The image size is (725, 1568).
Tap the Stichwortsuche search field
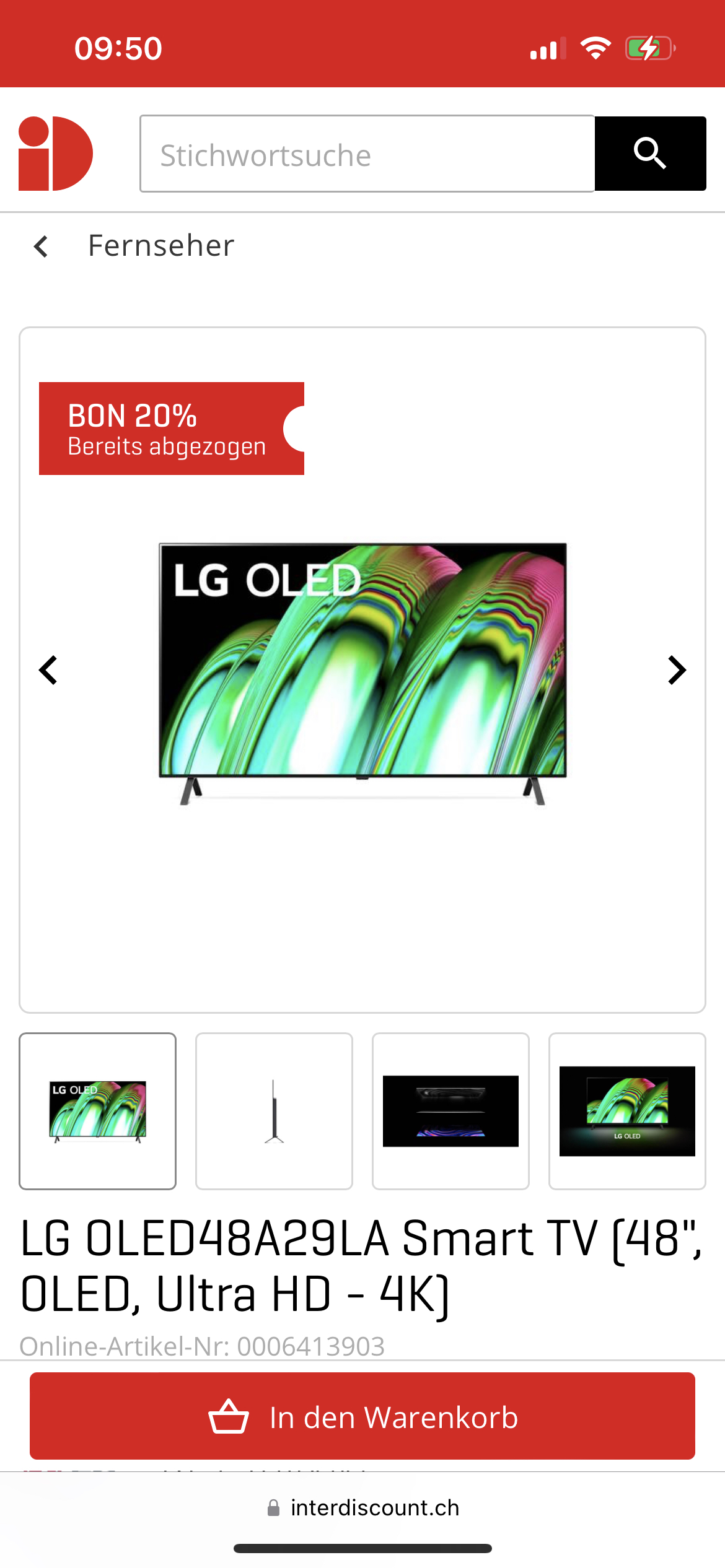click(367, 154)
